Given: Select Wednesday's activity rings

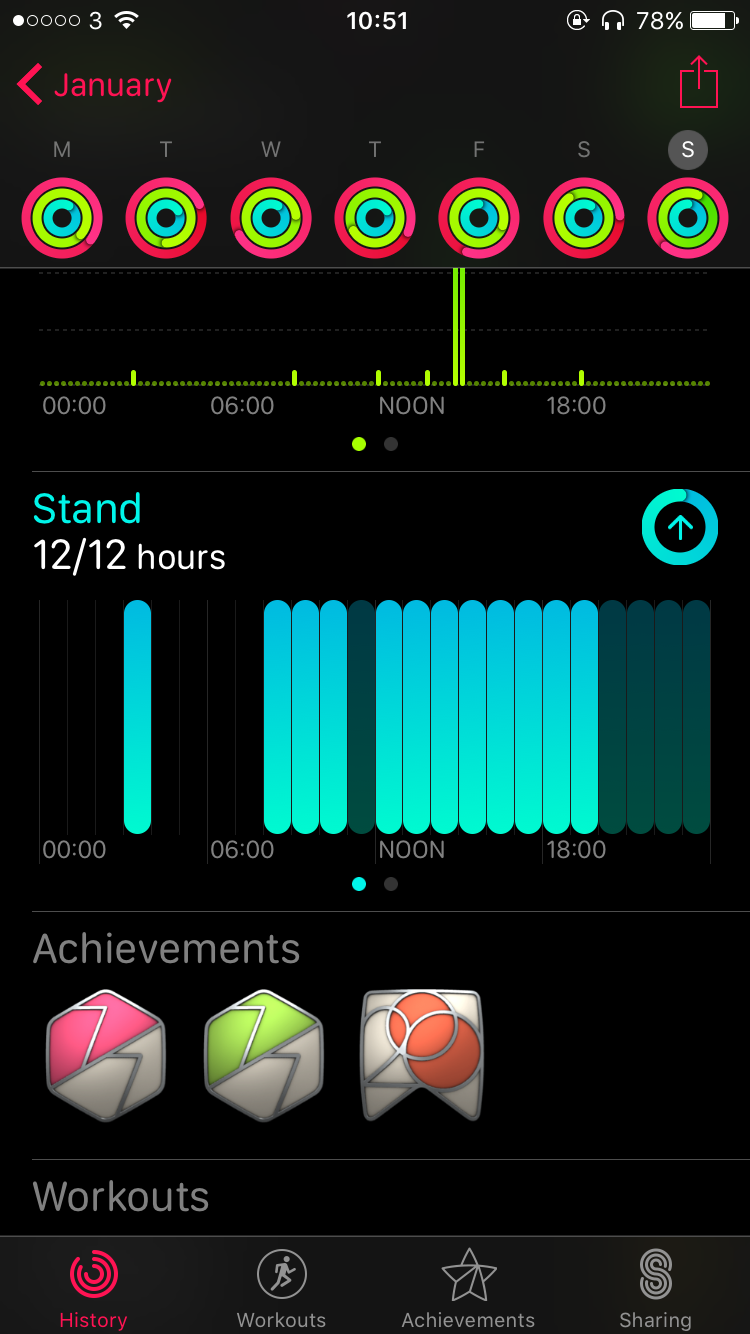Looking at the screenshot, I should (x=270, y=218).
